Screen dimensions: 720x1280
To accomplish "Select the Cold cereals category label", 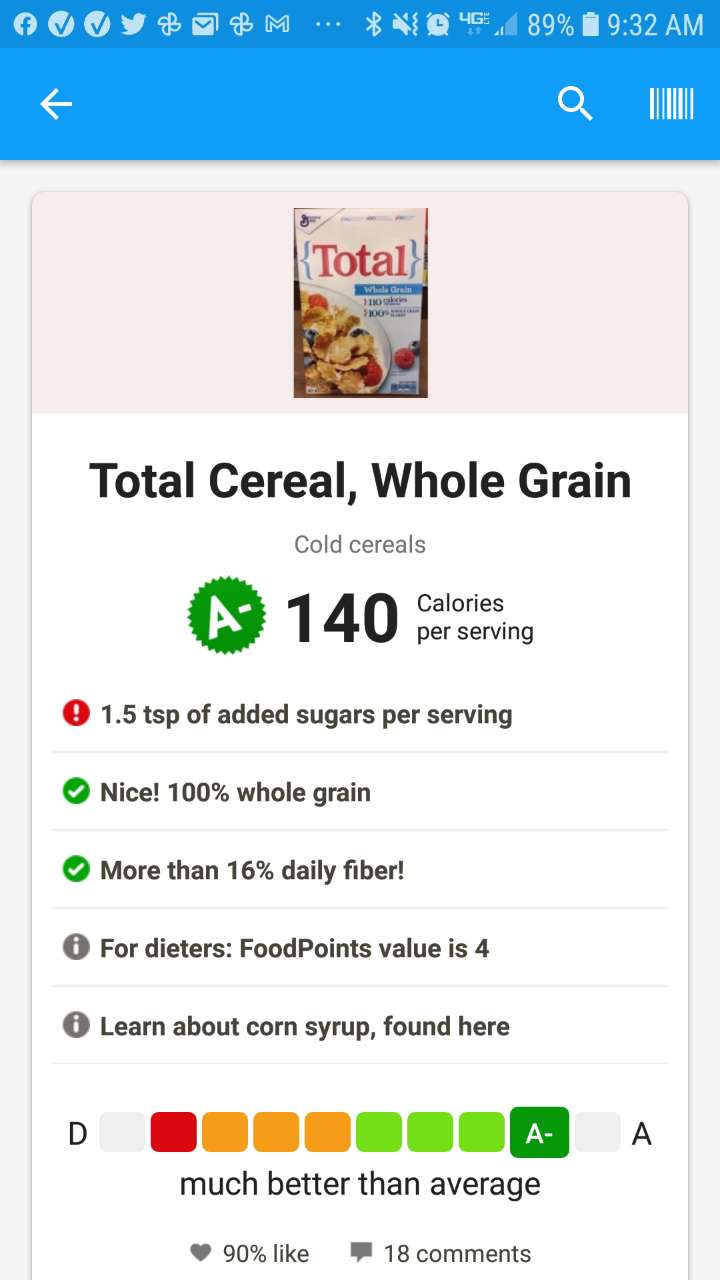I will click(359, 544).
